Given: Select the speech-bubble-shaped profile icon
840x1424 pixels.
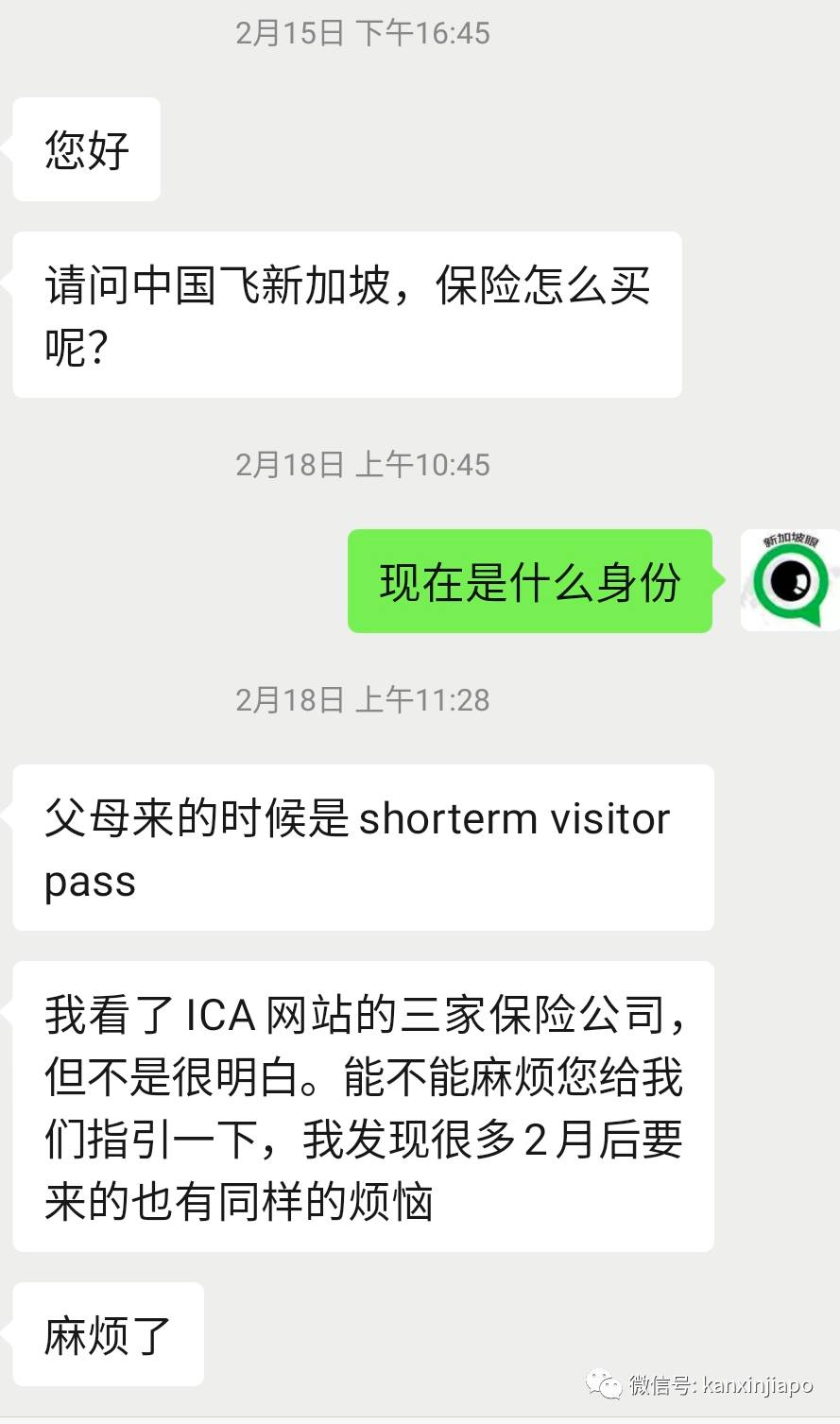Looking at the screenshot, I should click(x=790, y=579).
